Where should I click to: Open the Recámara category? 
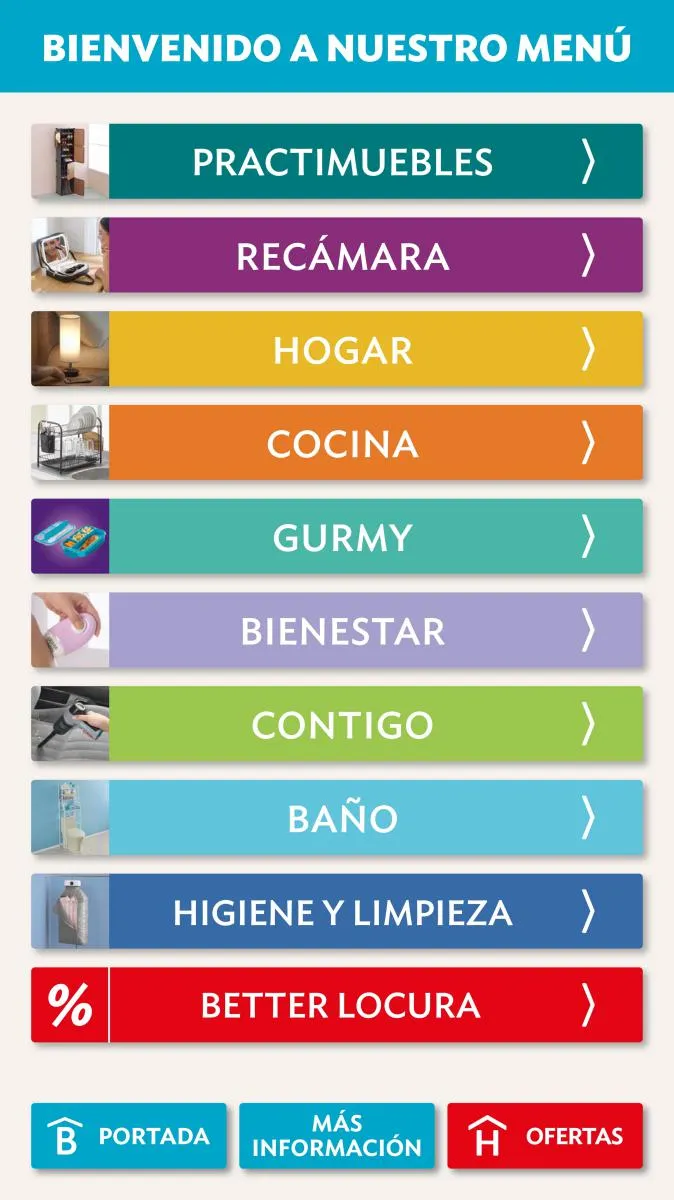point(337,255)
